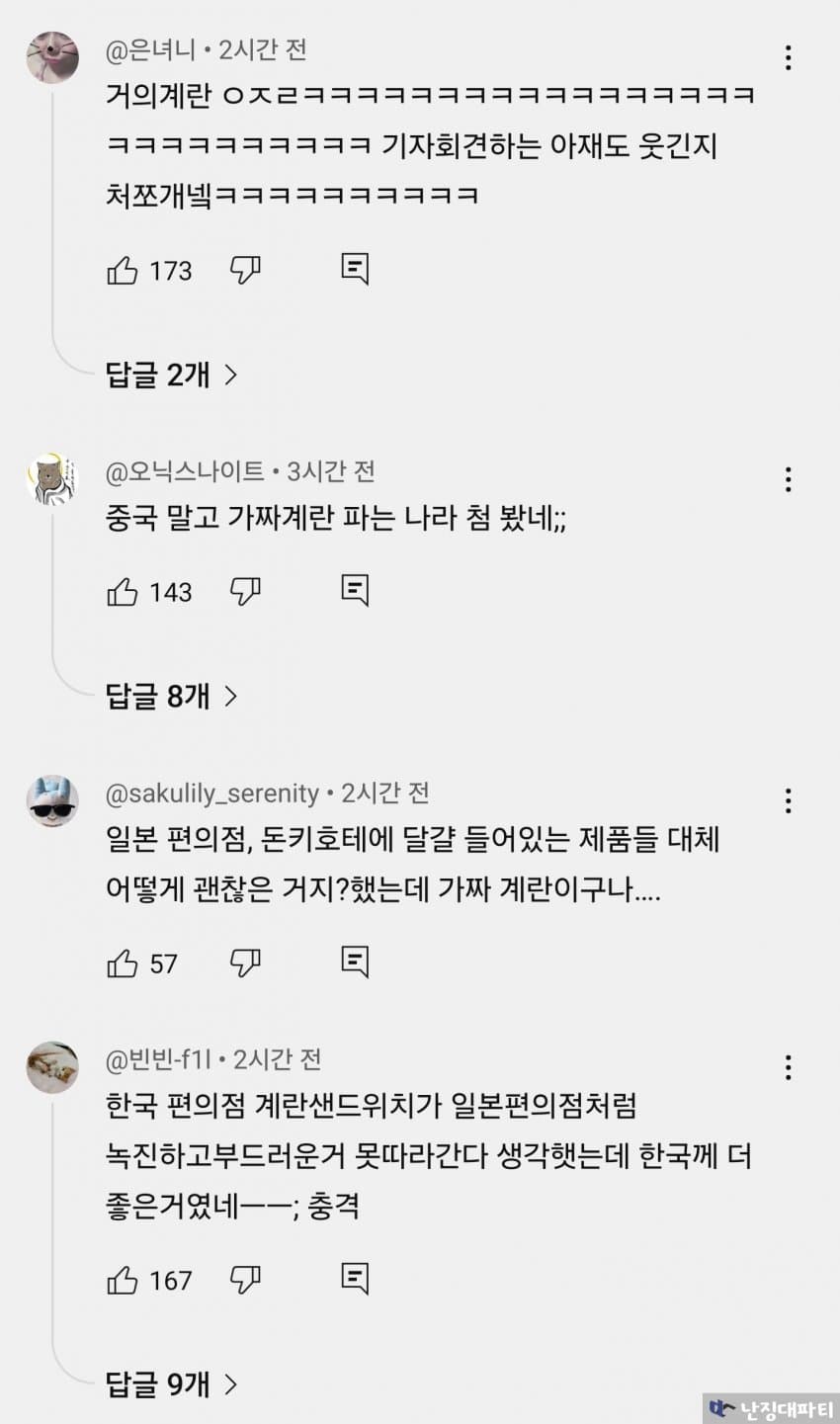This screenshot has height=1424, width=840.
Task: Reply to @오닉스나이트's comment
Action: click(355, 591)
